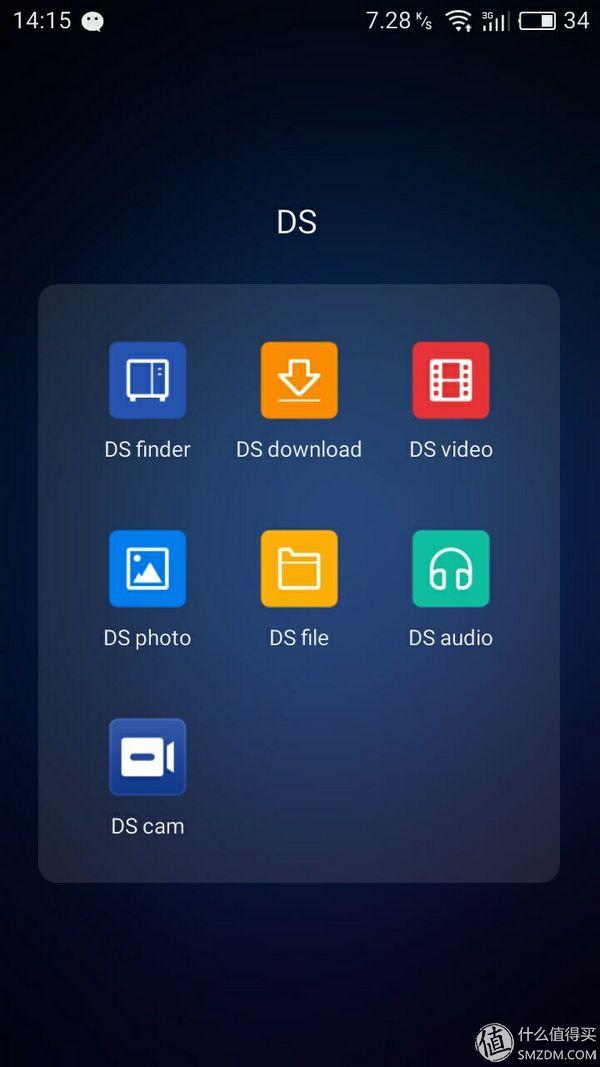The height and width of the screenshot is (1067, 600).
Task: Start the DS audio app
Action: [x=451, y=568]
